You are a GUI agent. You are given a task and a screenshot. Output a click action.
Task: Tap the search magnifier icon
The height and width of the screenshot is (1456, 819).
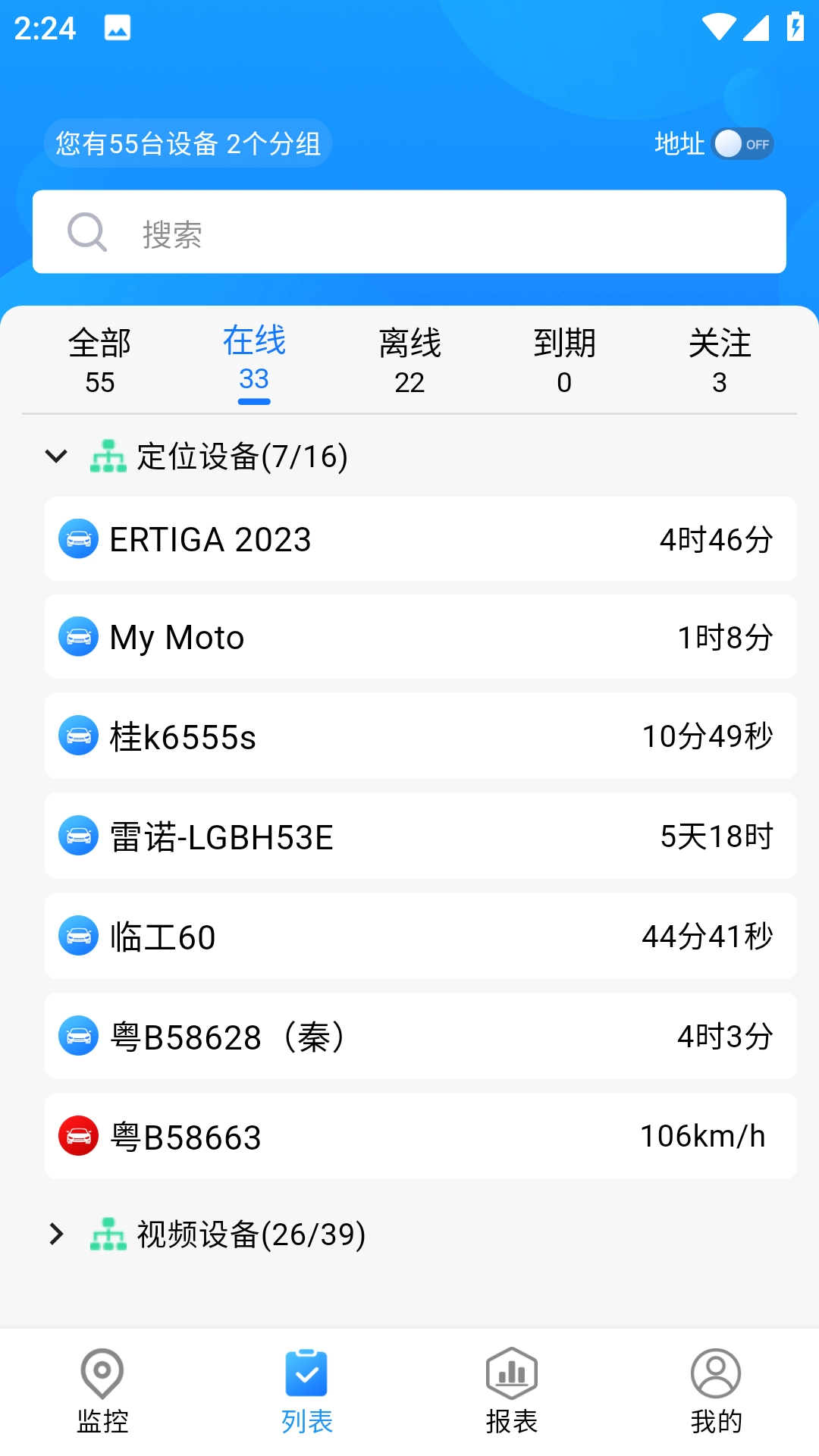(86, 232)
